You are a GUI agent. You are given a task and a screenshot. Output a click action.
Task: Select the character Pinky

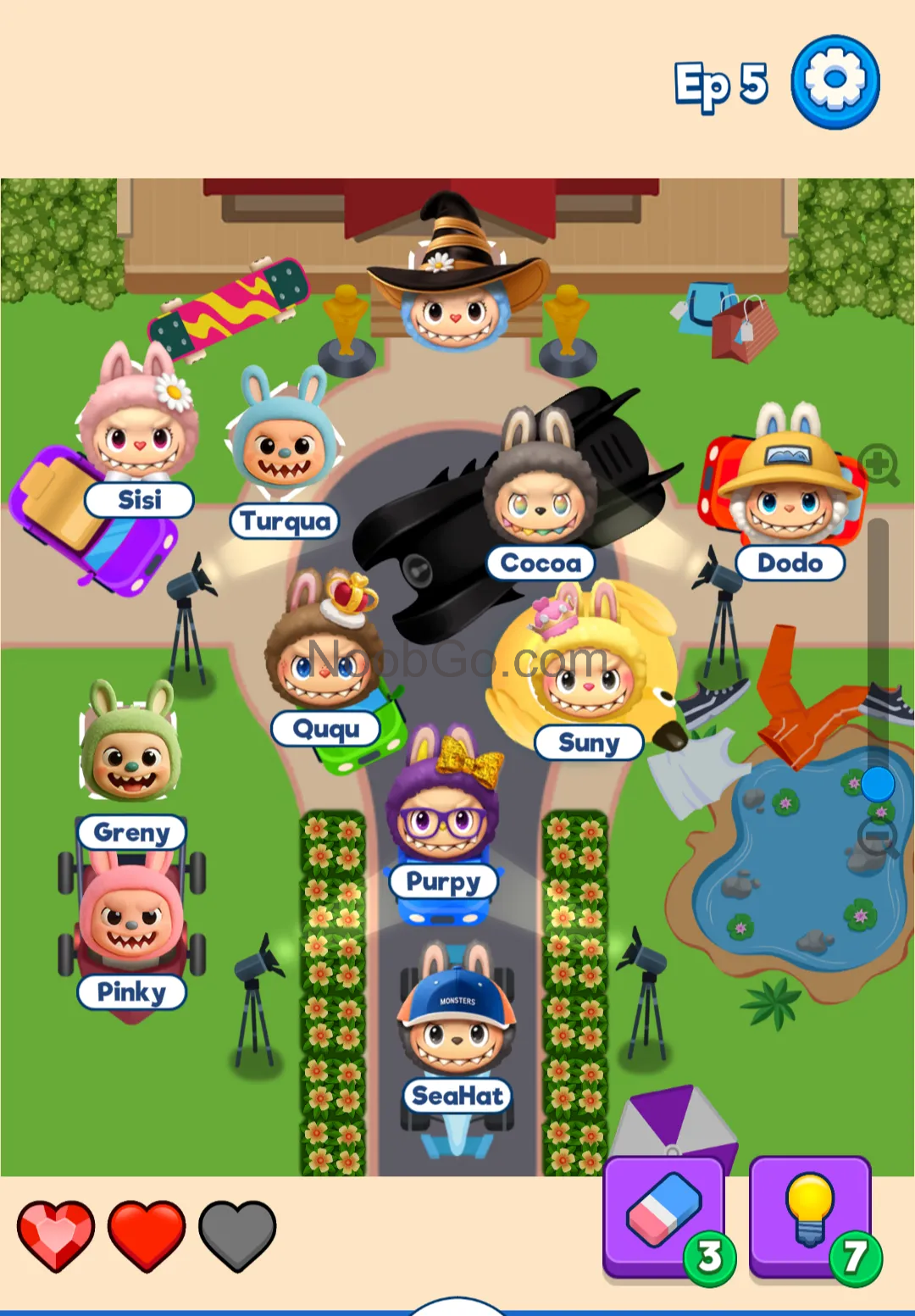pyautogui.click(x=131, y=919)
